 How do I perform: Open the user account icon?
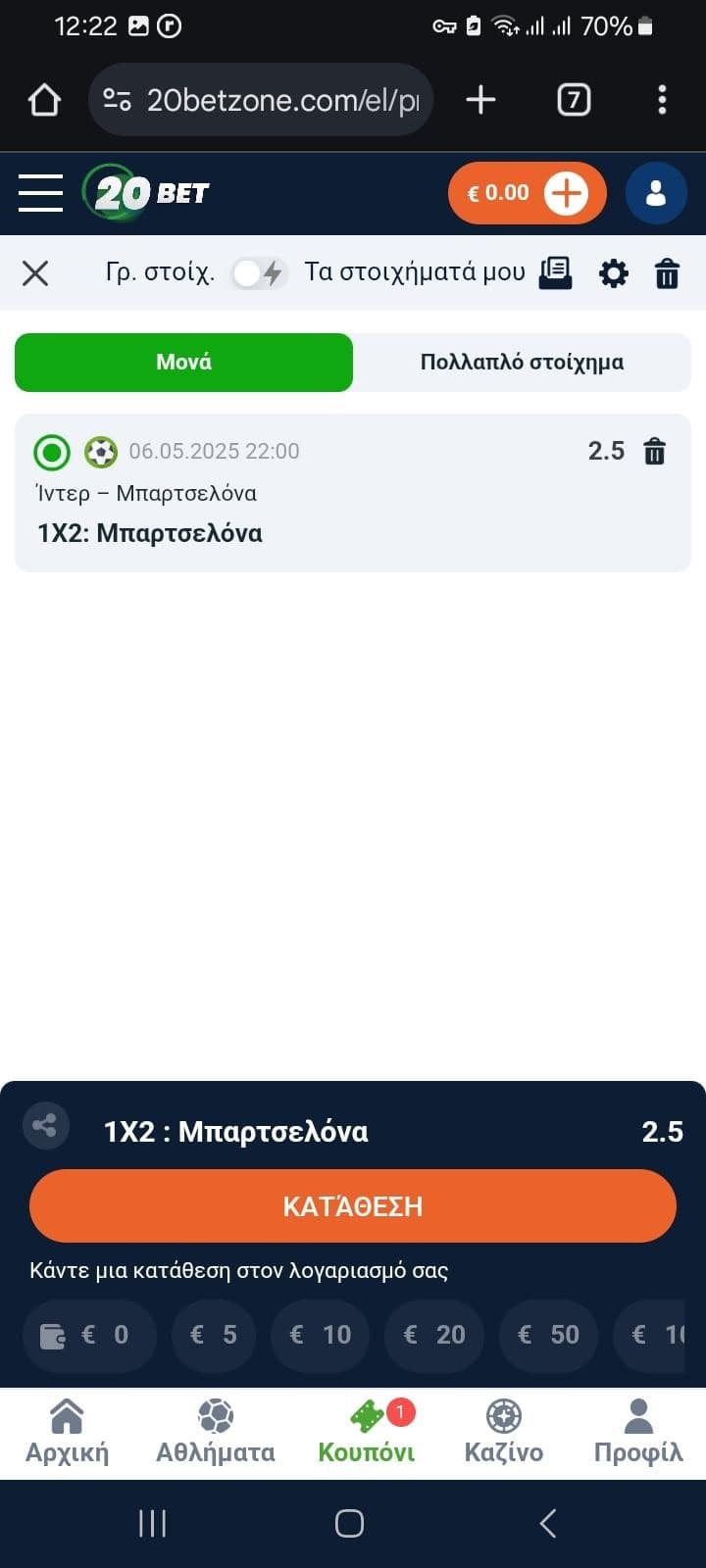[656, 193]
